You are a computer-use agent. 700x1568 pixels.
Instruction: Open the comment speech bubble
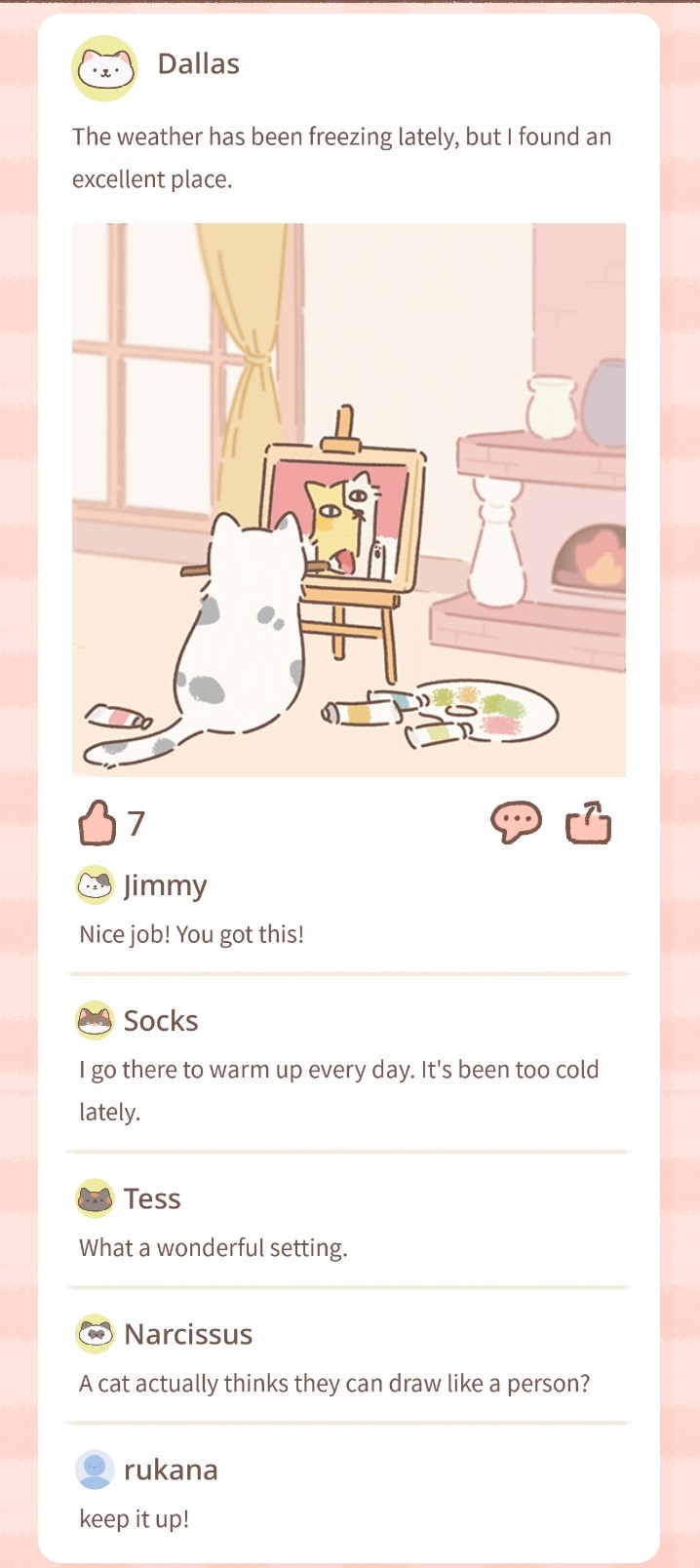[516, 822]
